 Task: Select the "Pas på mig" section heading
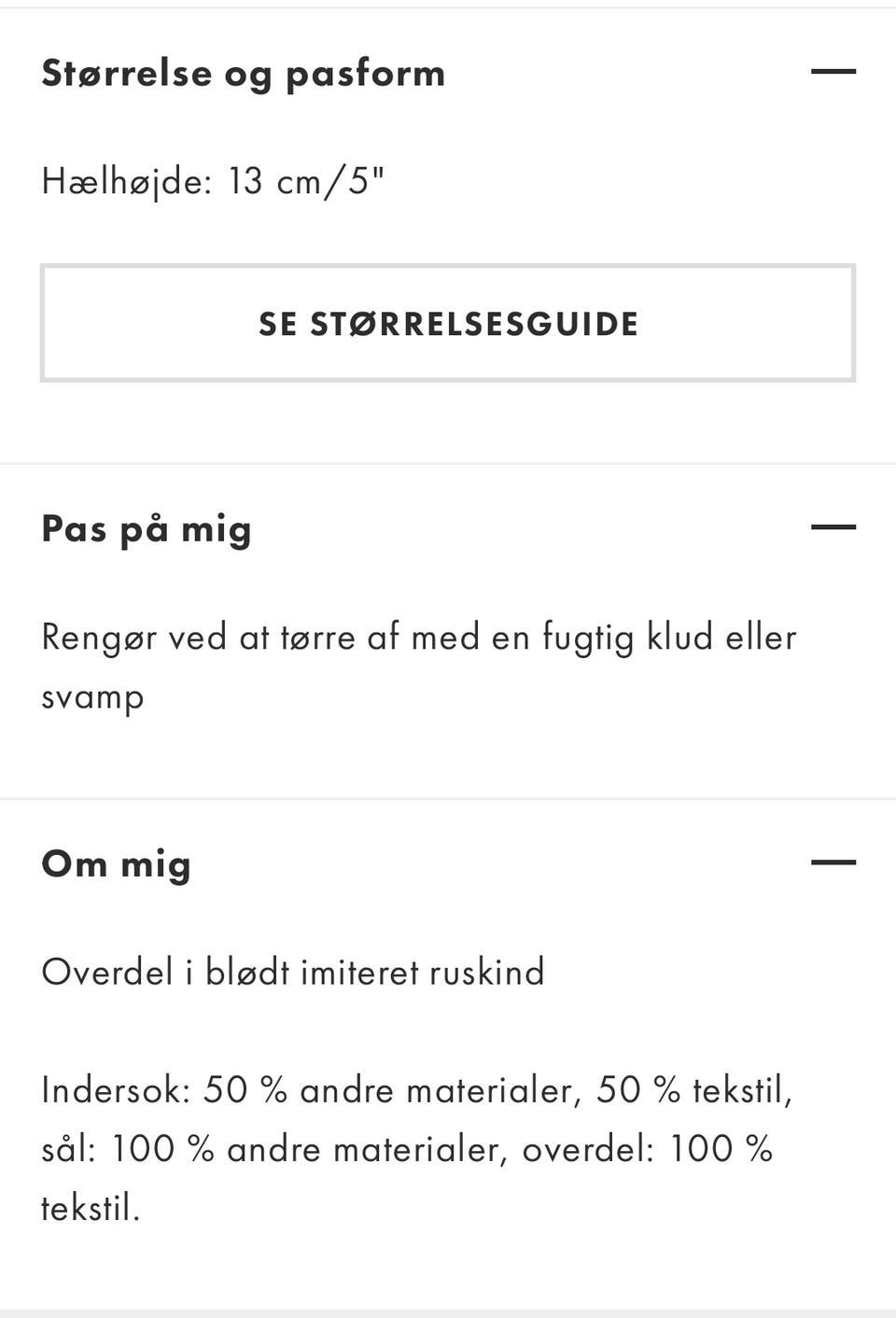(x=145, y=527)
